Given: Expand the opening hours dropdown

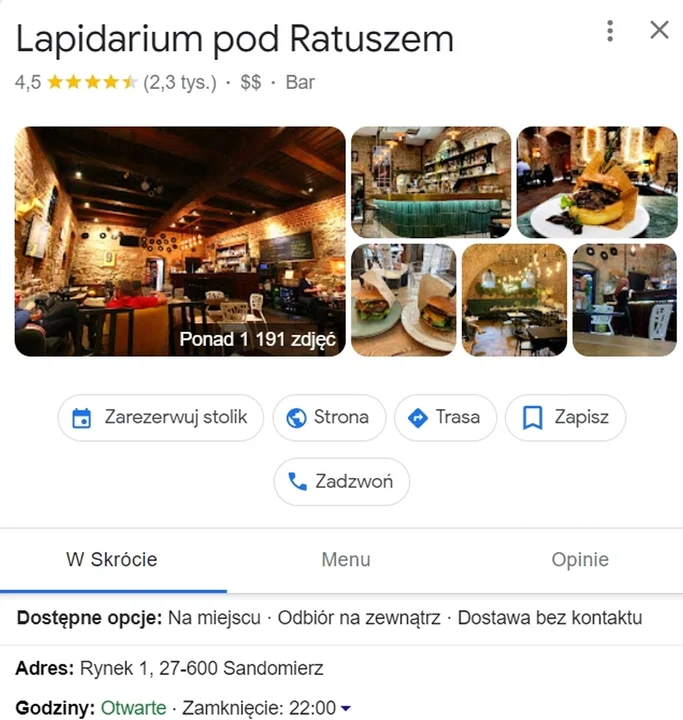Looking at the screenshot, I should point(346,709).
